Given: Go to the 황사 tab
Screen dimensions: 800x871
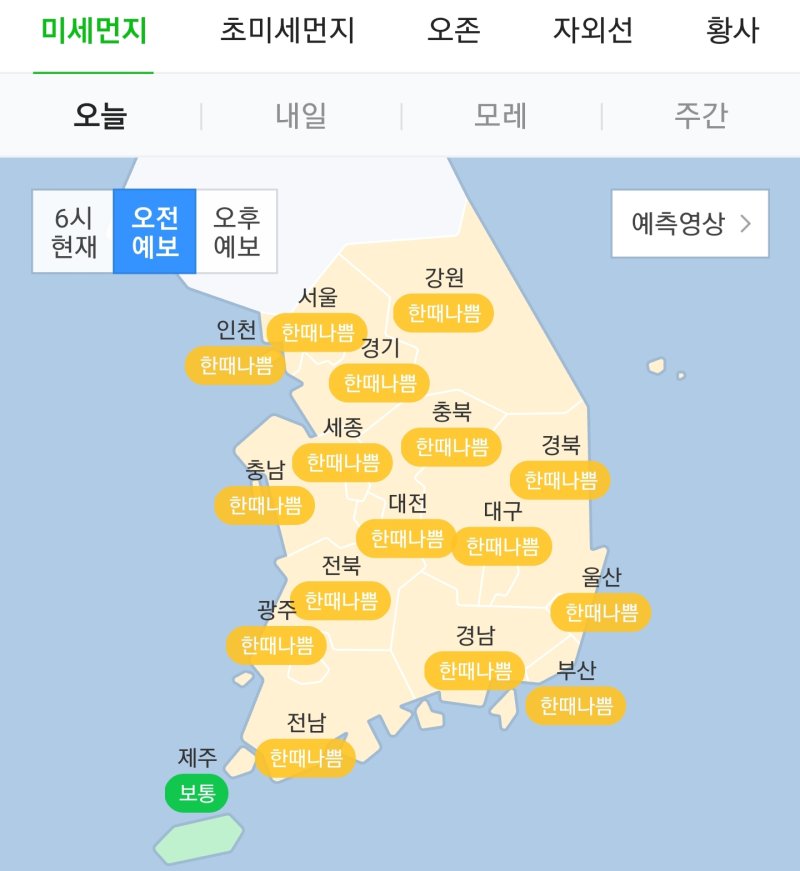Looking at the screenshot, I should click(732, 31).
